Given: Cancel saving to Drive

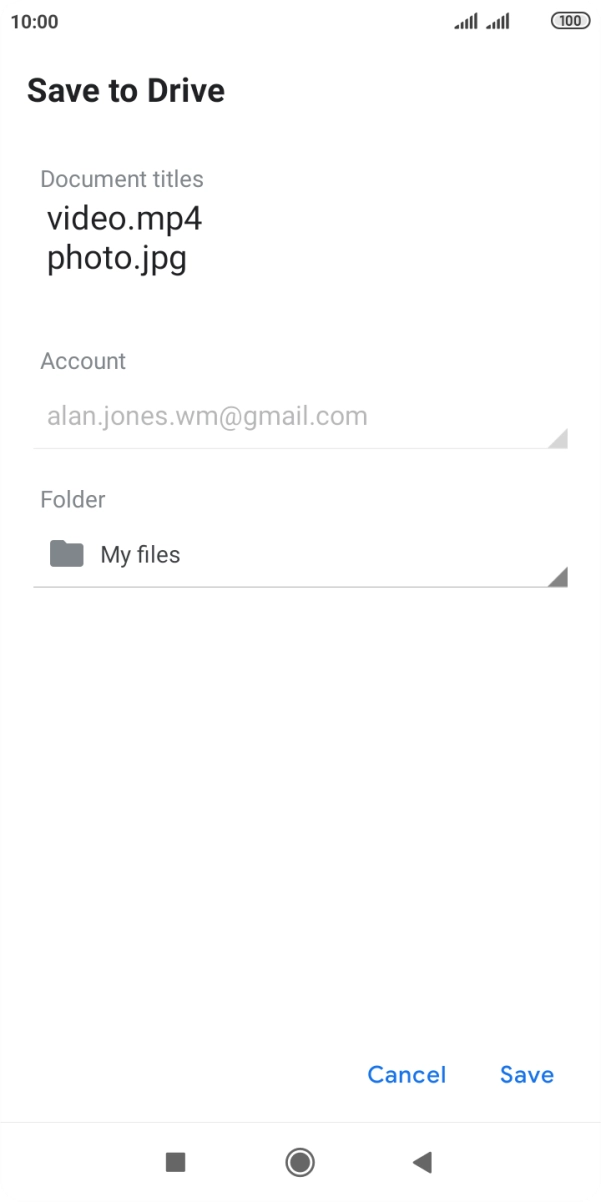Looking at the screenshot, I should click(406, 1075).
